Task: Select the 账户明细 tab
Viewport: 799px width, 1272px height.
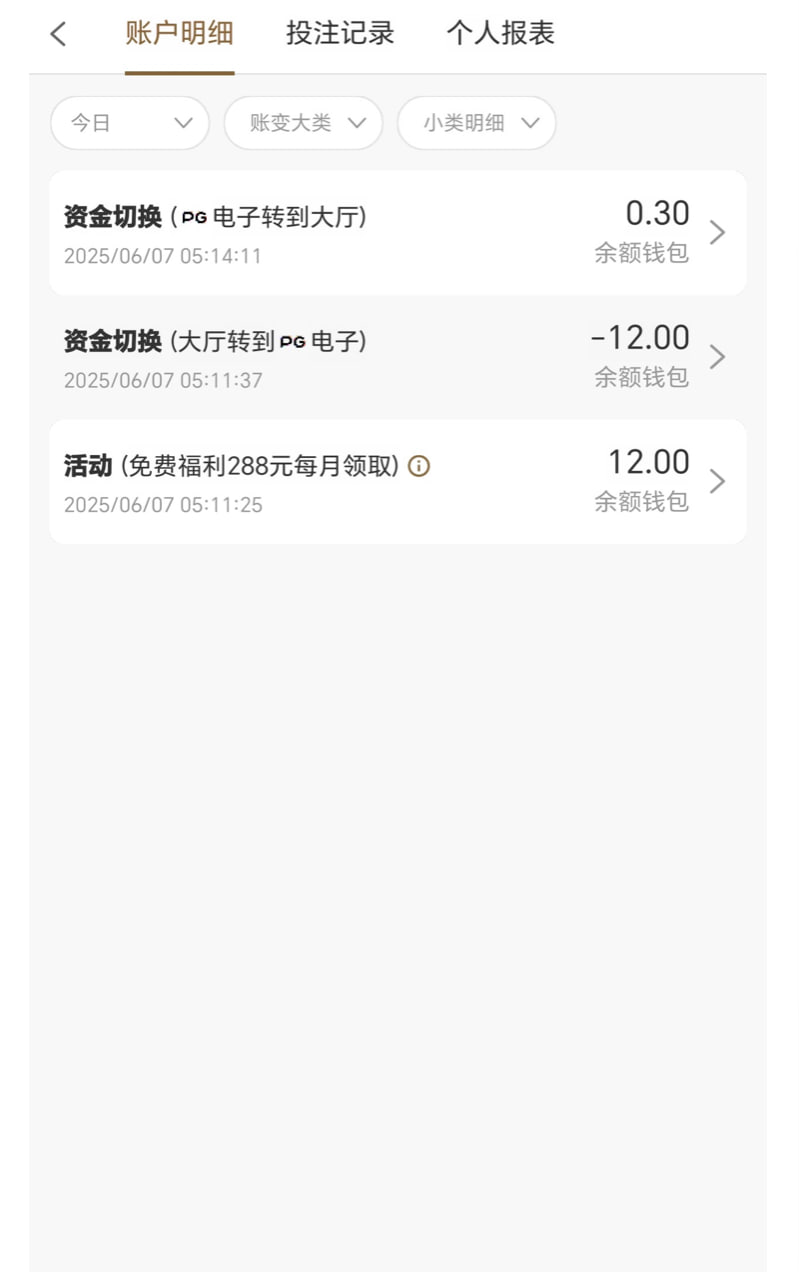Action: pos(179,34)
